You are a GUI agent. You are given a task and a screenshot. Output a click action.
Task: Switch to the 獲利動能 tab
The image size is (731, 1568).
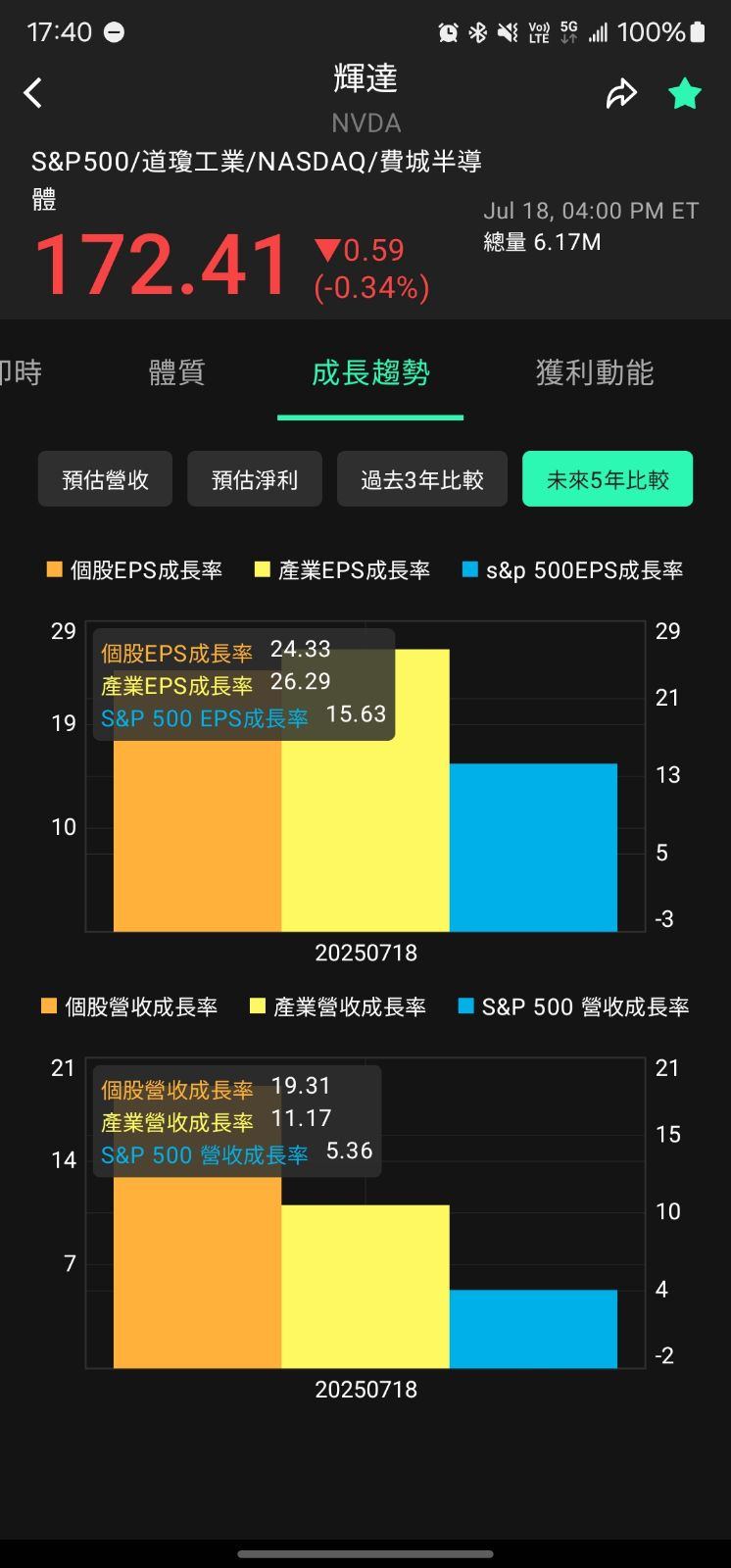(x=593, y=373)
